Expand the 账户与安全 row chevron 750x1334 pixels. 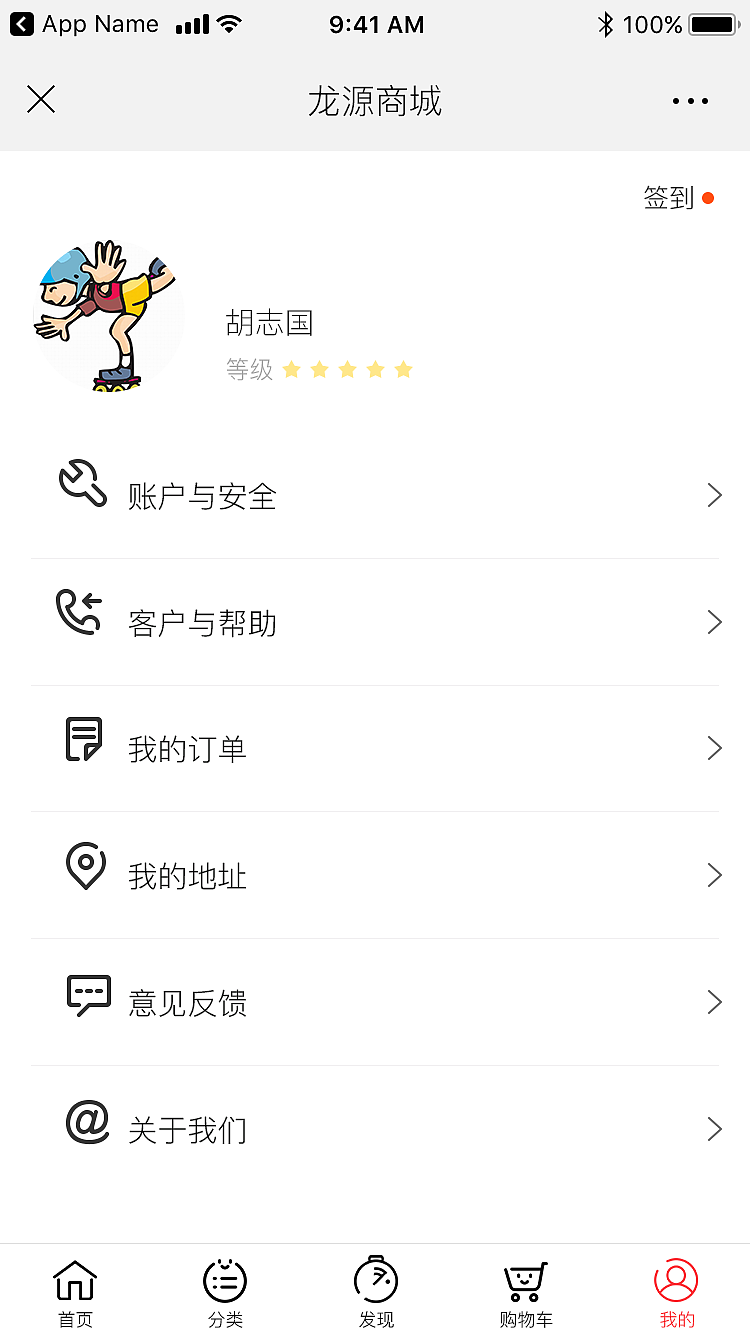[714, 494]
